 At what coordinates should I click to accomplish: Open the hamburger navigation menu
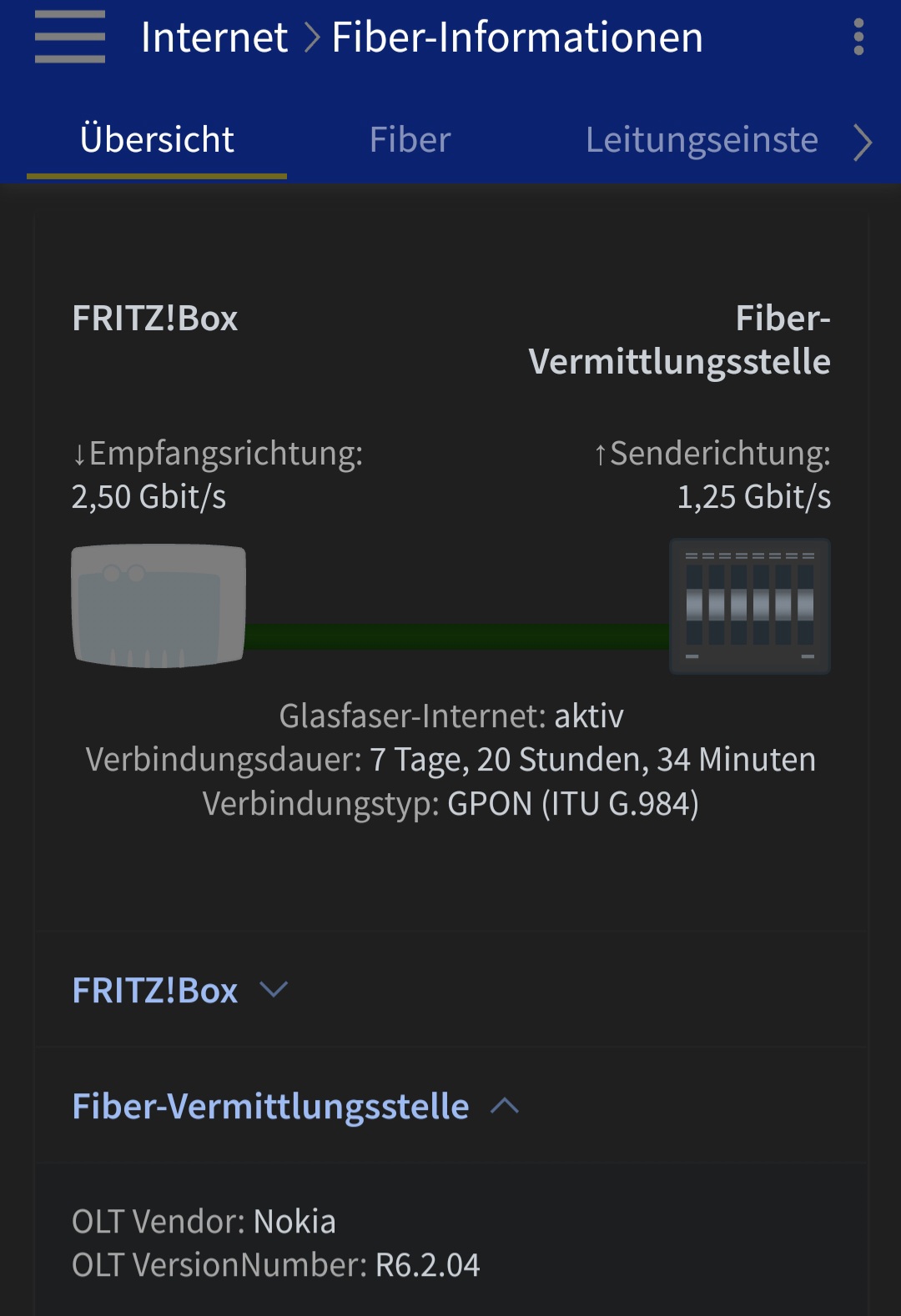(70, 38)
